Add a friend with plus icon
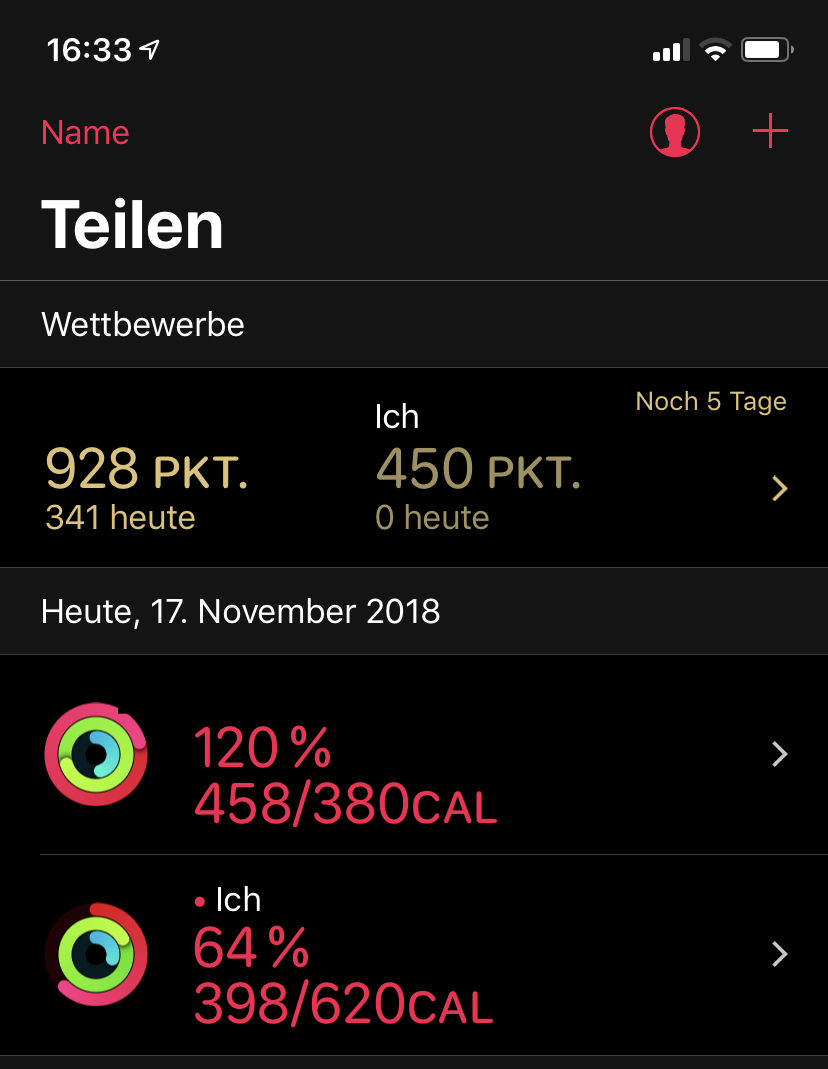 tap(770, 132)
